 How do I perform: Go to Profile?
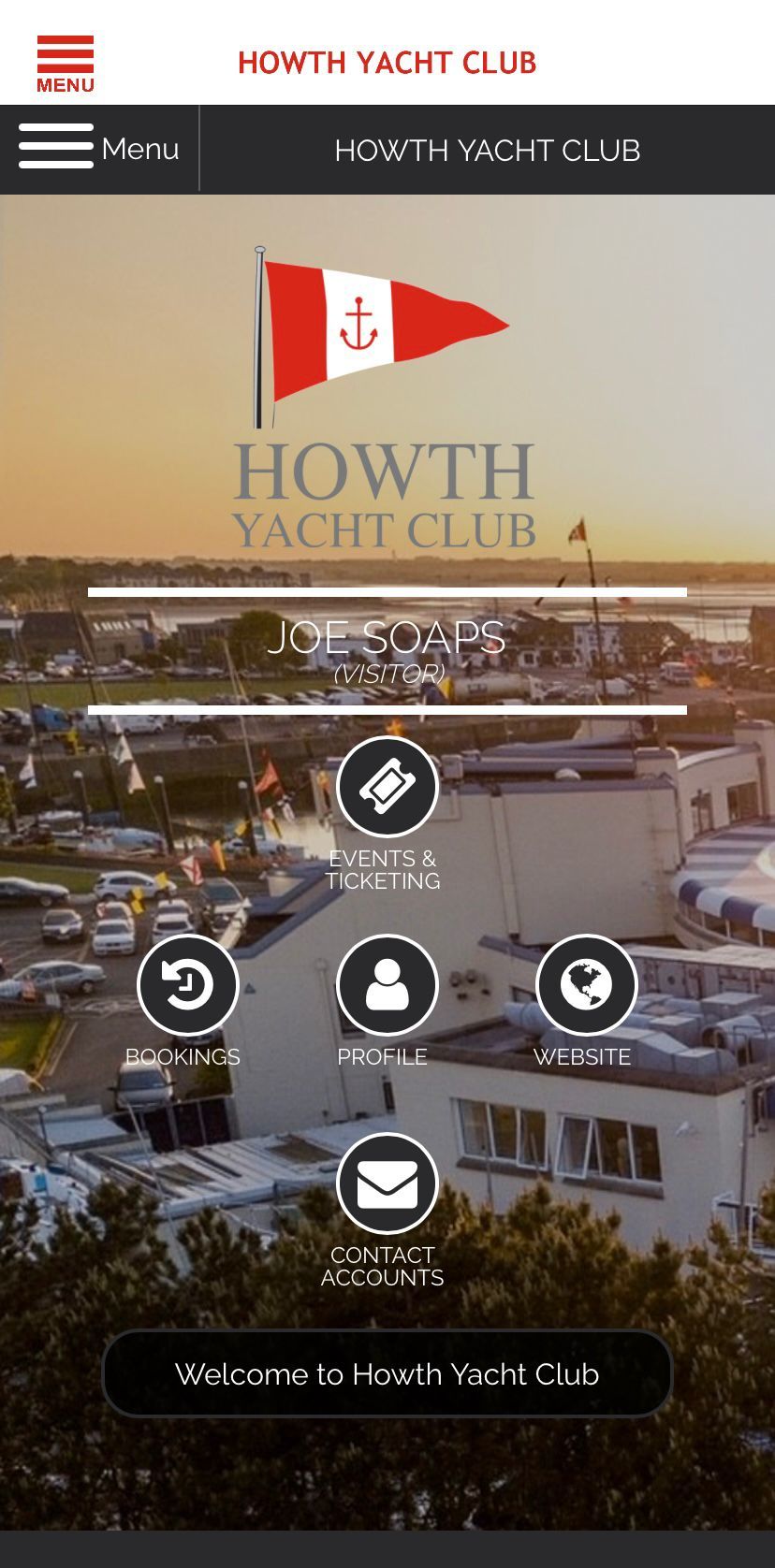(387, 985)
